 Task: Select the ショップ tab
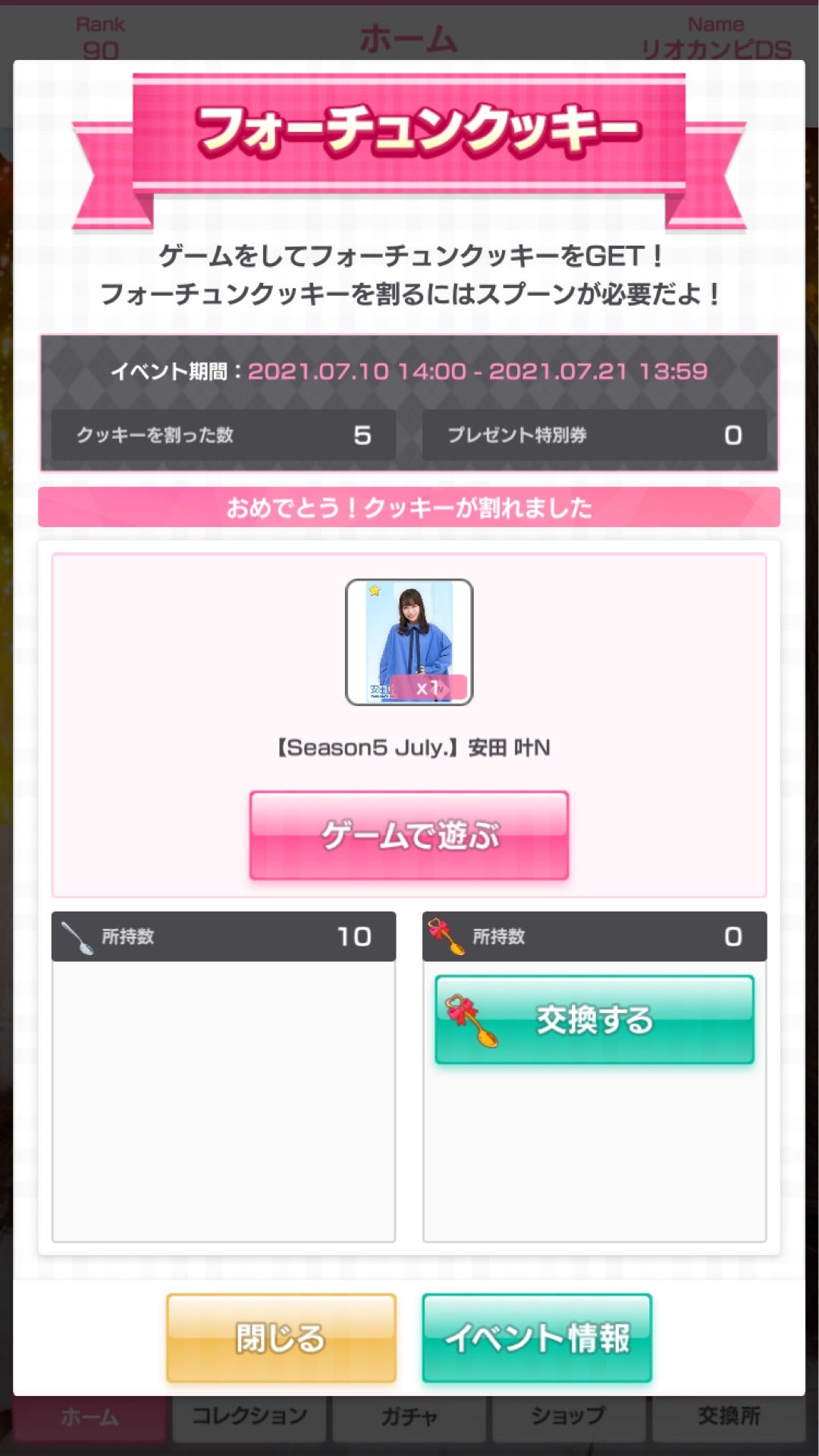click(568, 1418)
